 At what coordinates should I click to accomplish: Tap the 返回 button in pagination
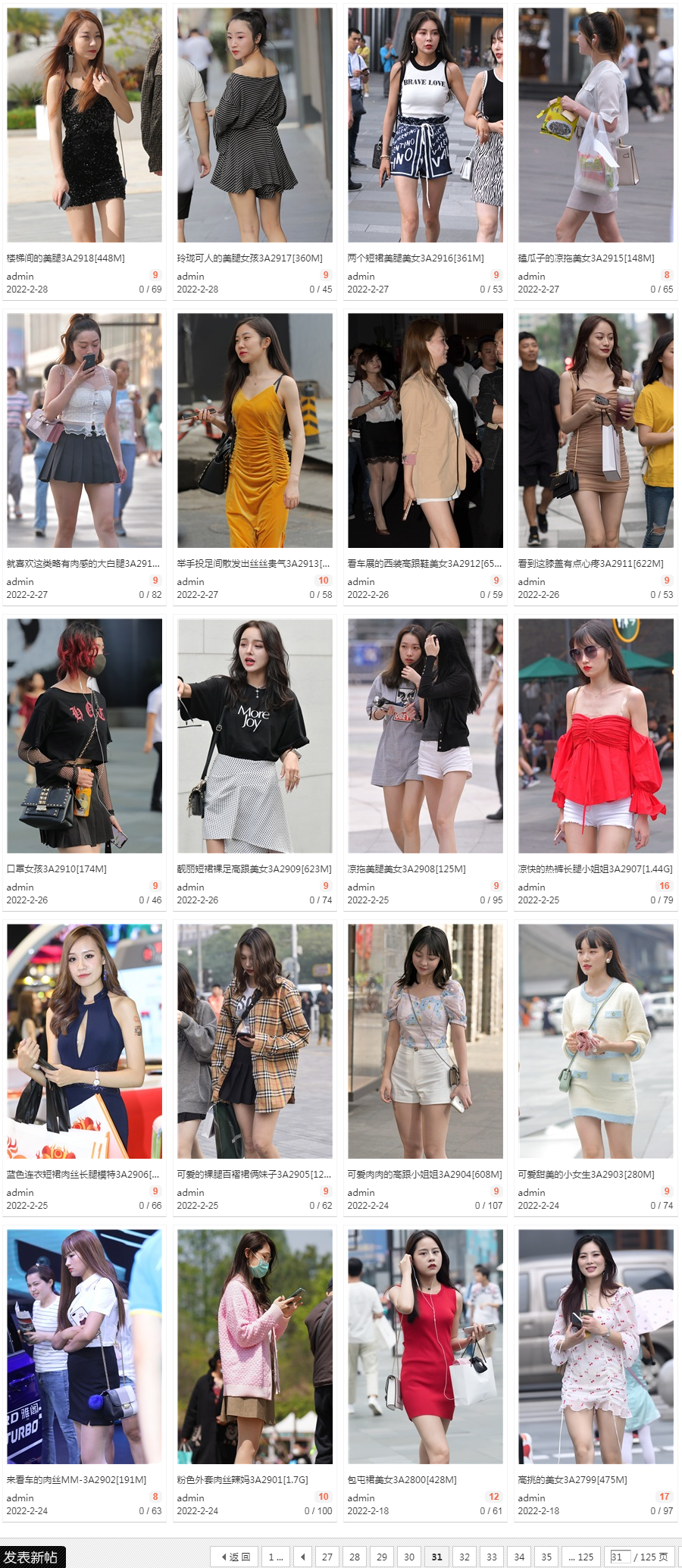235,1557
